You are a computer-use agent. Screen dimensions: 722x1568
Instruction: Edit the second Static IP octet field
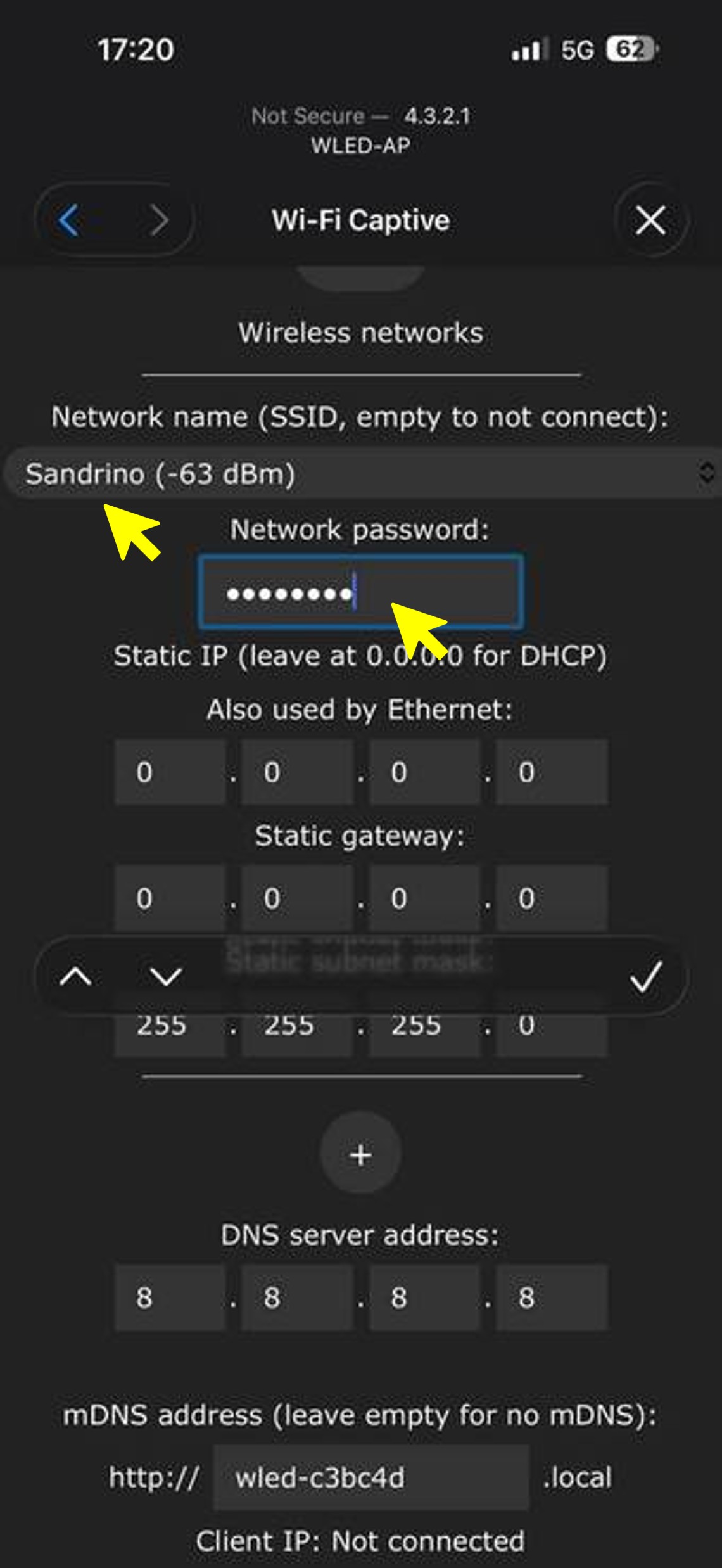coord(297,772)
